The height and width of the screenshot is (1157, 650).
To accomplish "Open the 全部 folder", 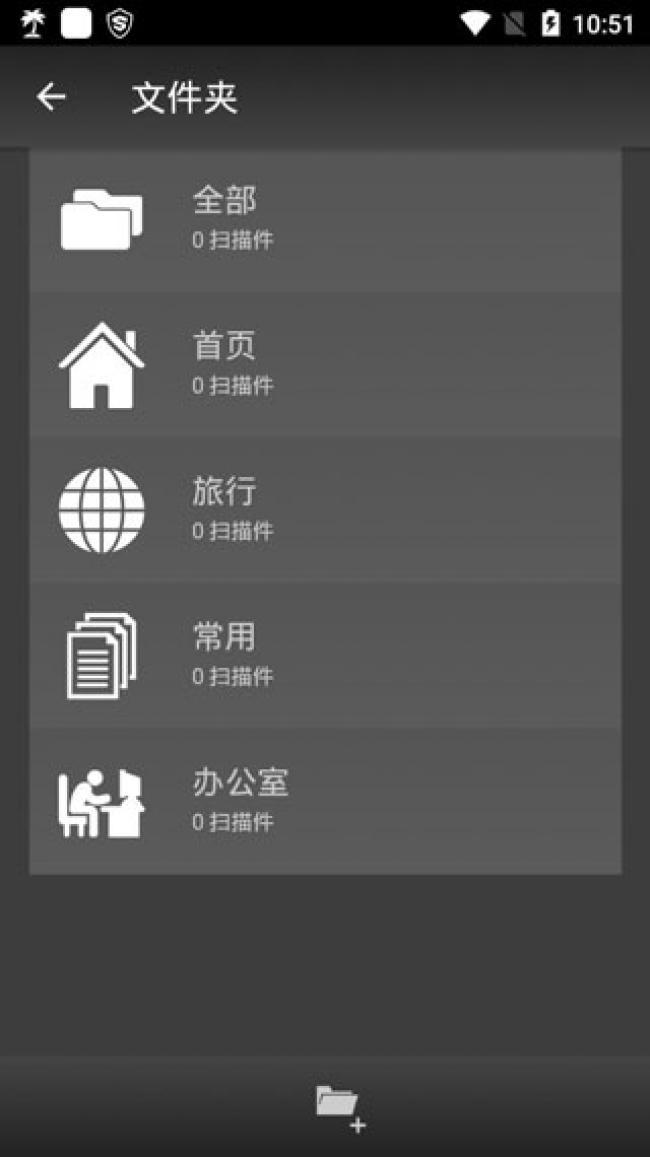I will tap(325, 220).
